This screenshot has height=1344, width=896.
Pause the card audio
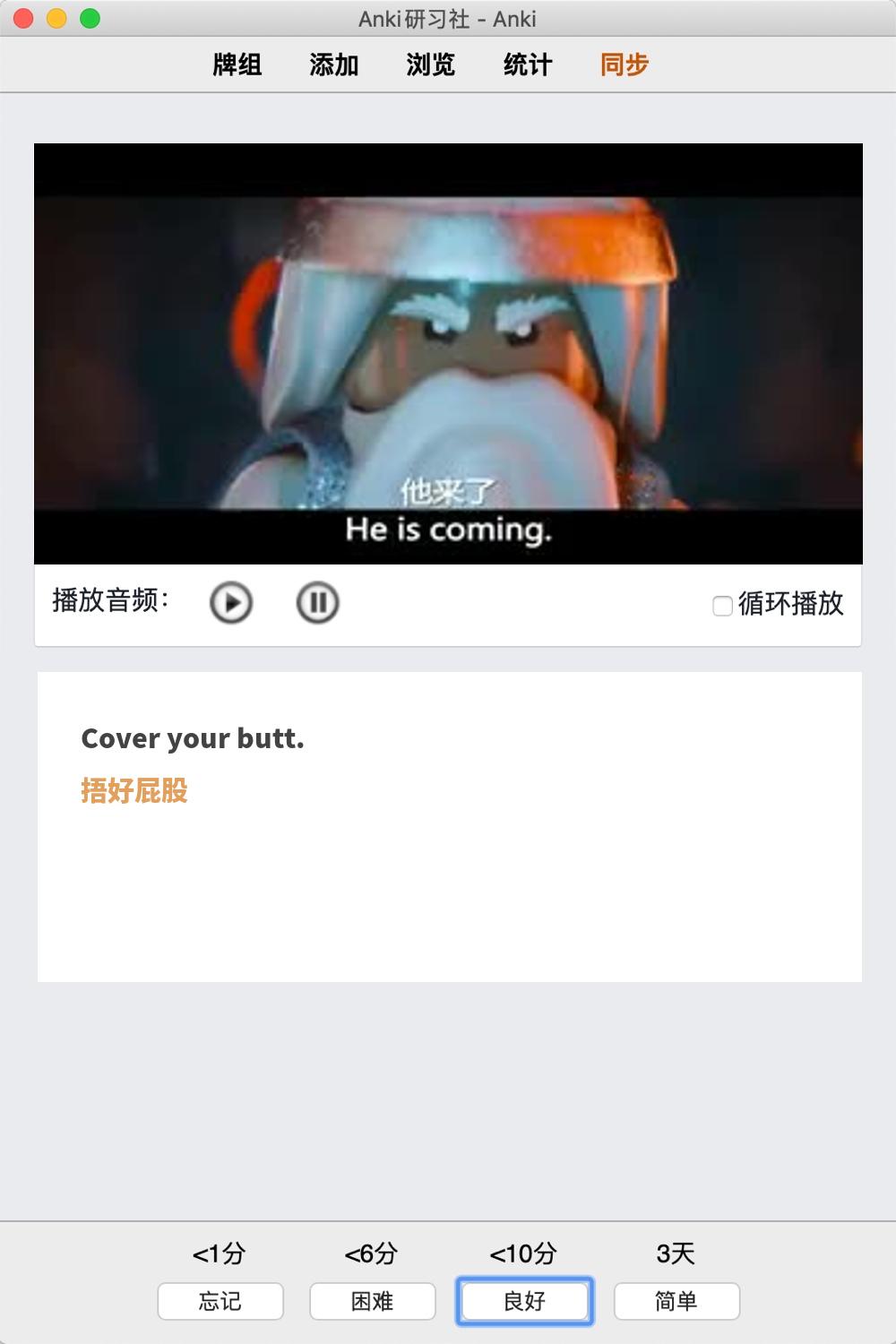[317, 602]
